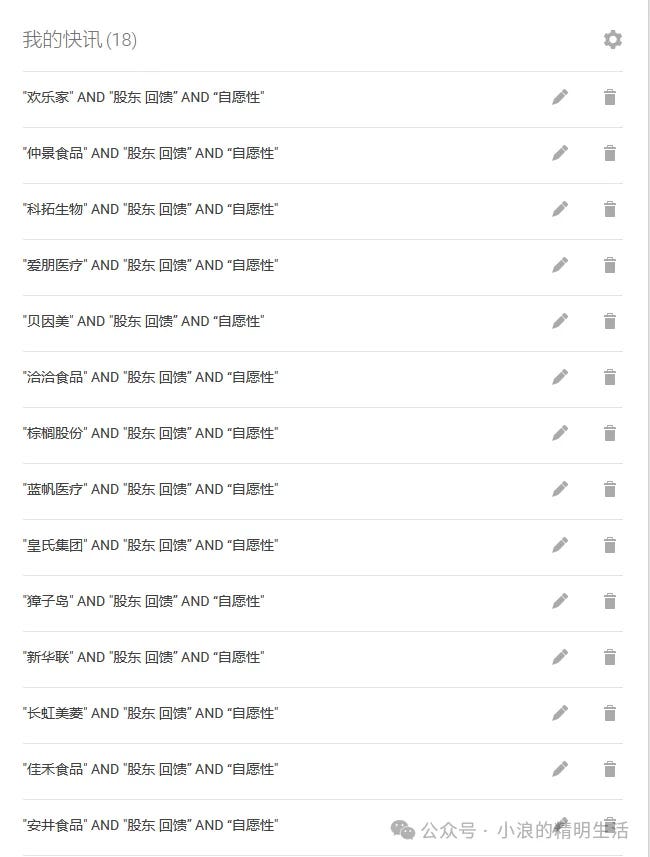Screen dimensions: 650x857
Task: Edit the "新华联" alert
Action: tap(560, 657)
